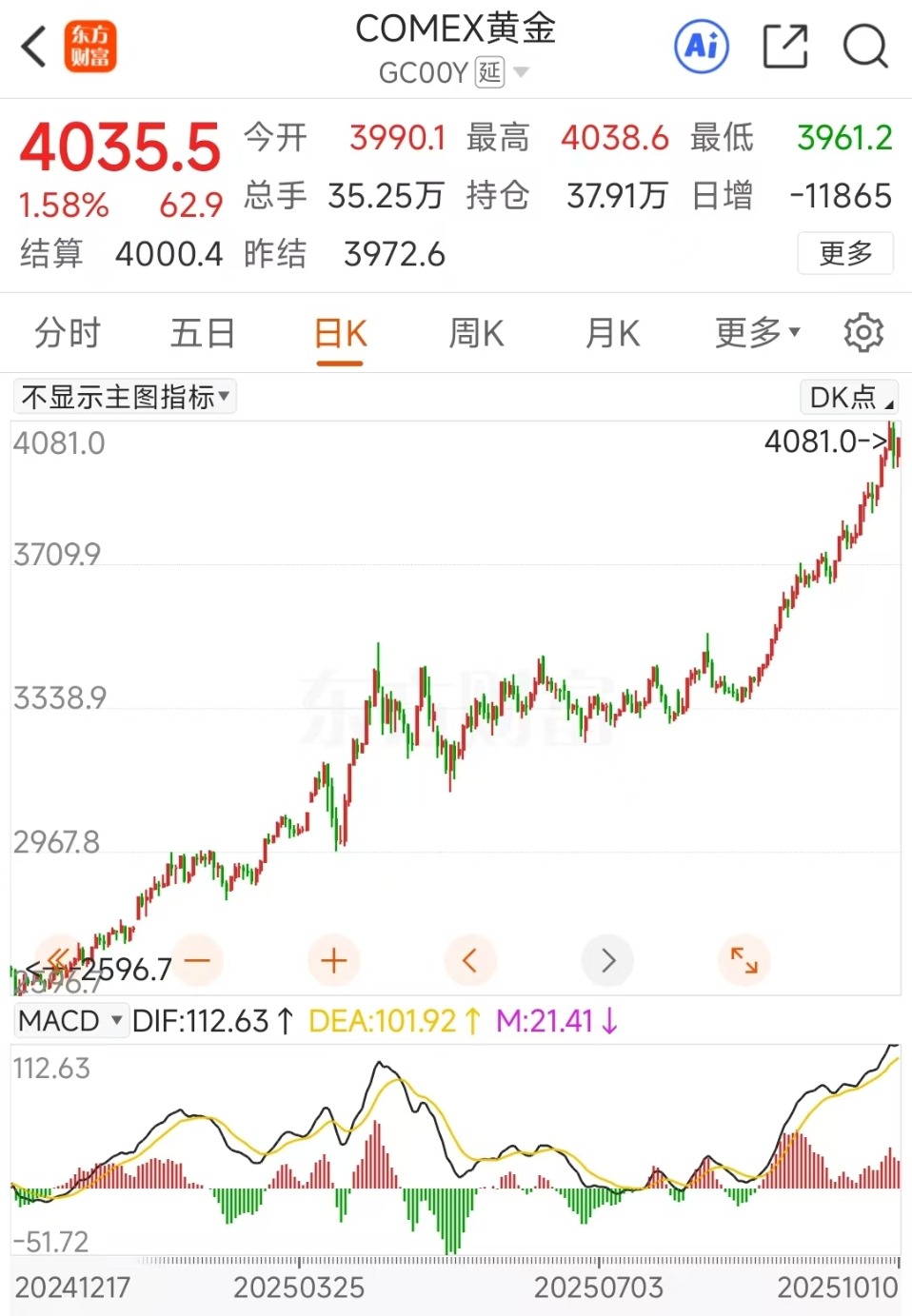Open the MACD indicator dropdown
Viewport: 912px width, 1316px height.
click(x=71, y=1021)
